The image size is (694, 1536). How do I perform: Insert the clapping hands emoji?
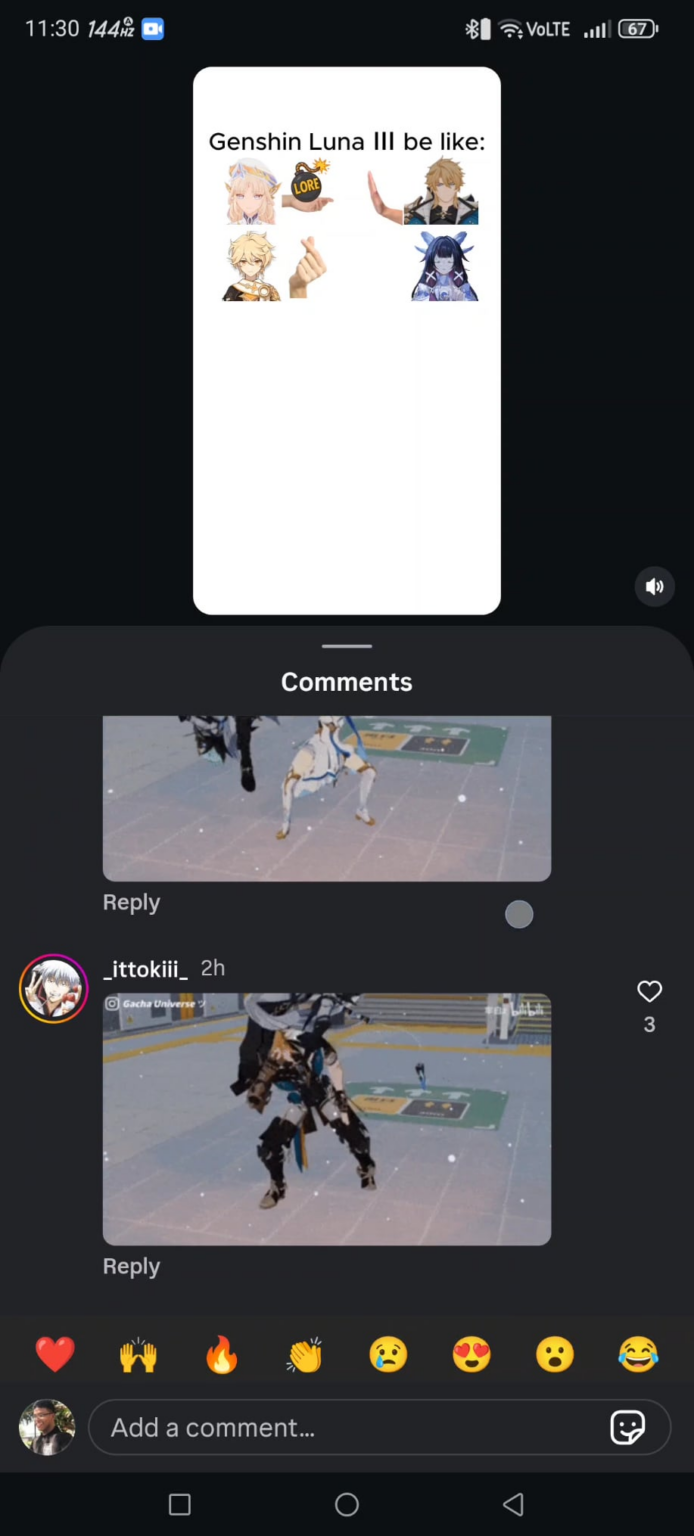(305, 1355)
